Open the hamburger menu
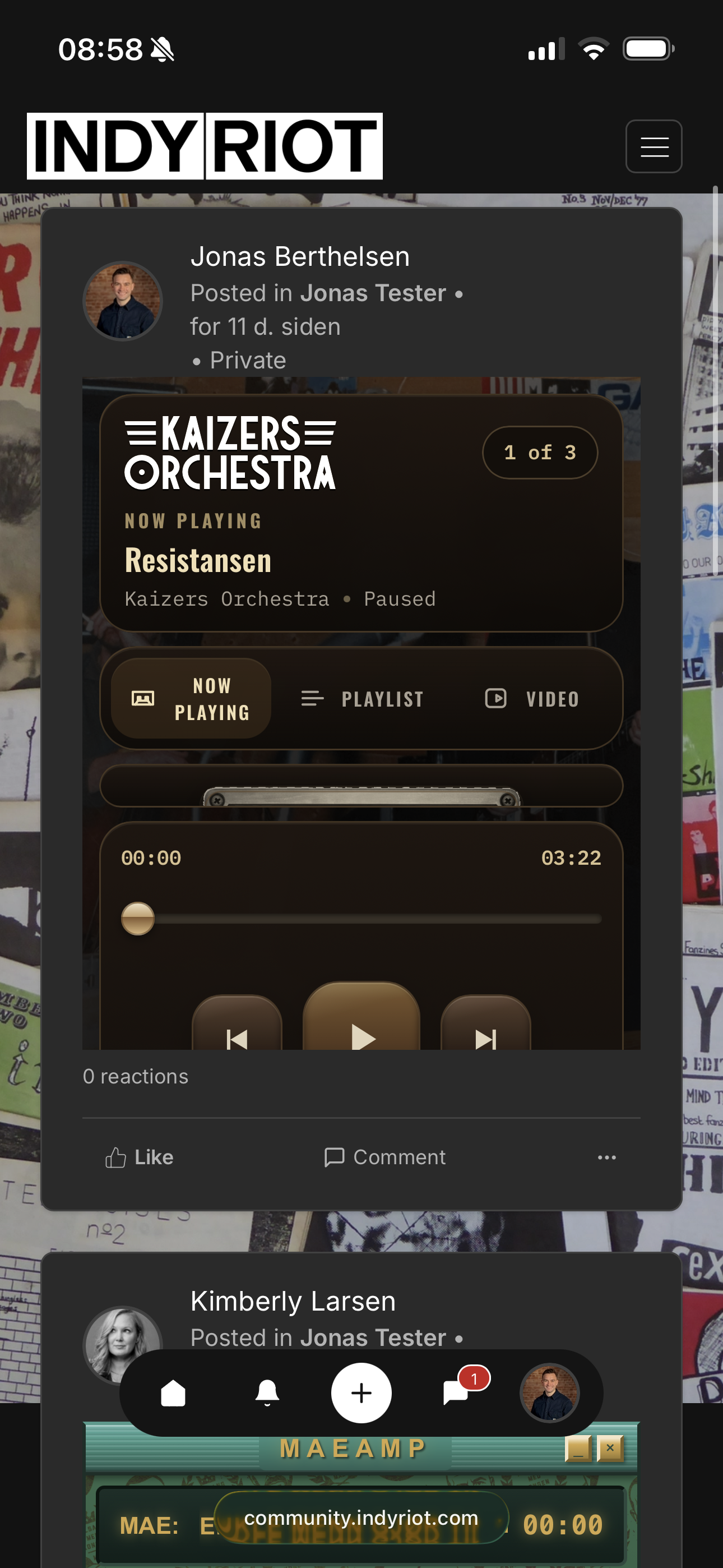Viewport: 723px width, 1568px height. (654, 147)
